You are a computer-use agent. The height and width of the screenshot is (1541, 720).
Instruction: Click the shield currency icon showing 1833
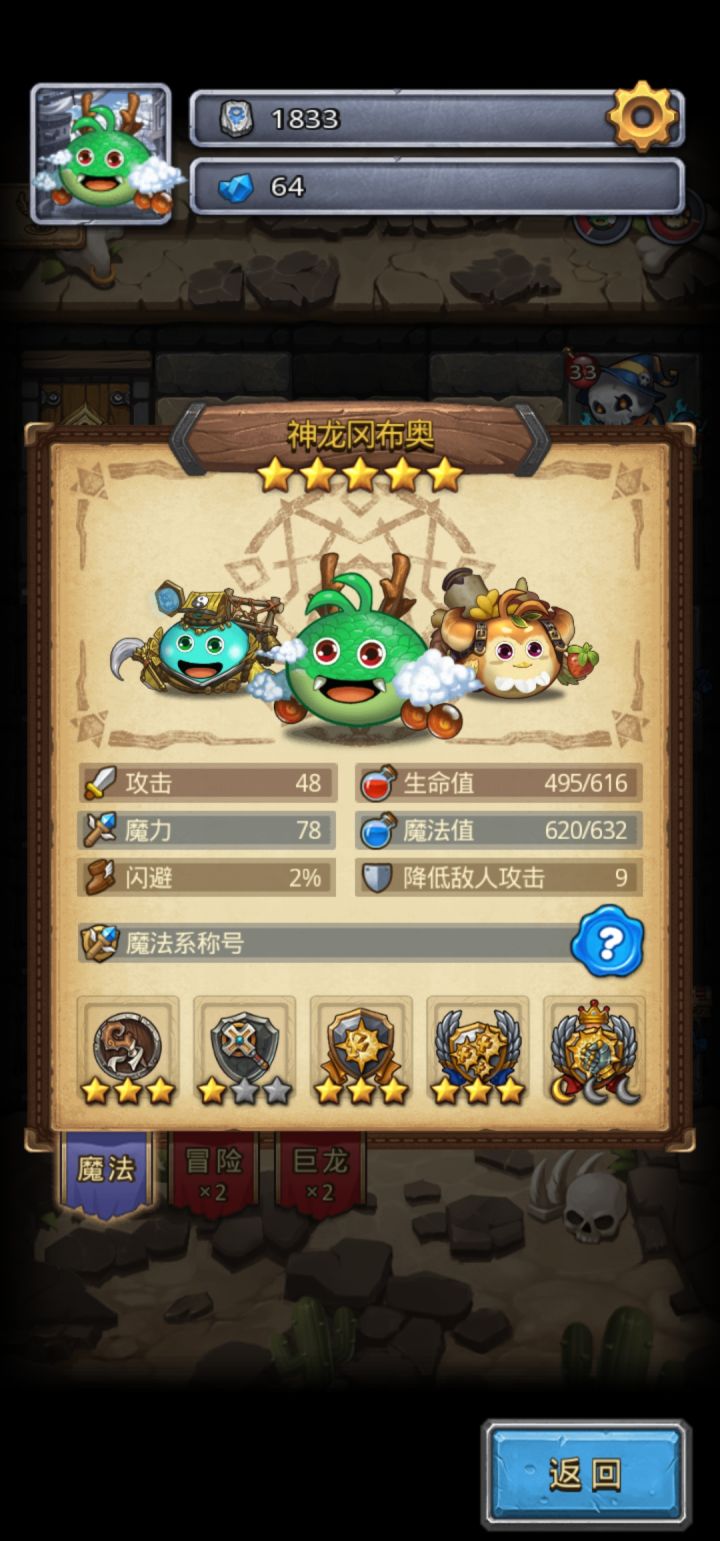[x=236, y=118]
